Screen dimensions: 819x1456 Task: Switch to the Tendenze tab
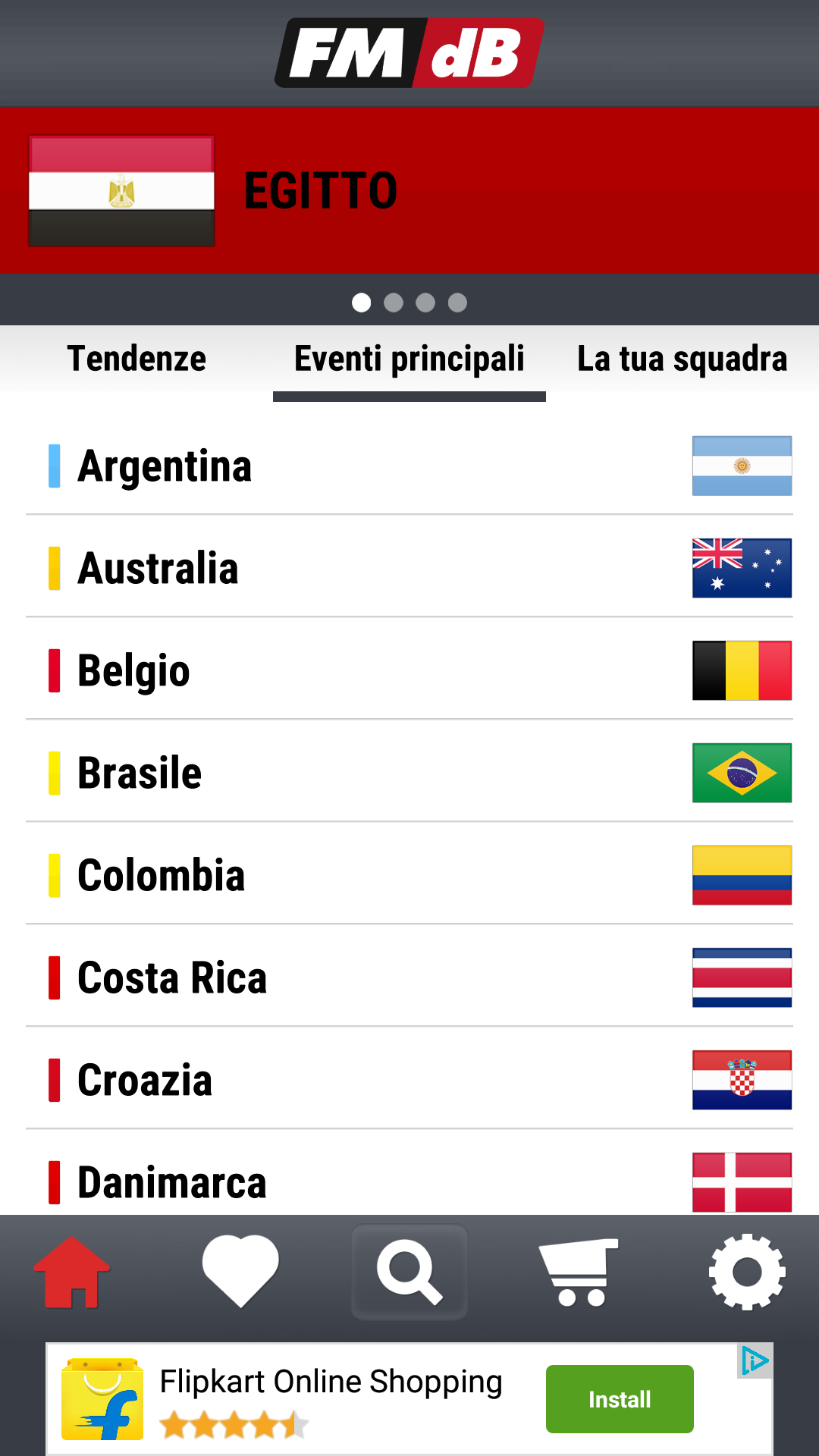pos(136,359)
